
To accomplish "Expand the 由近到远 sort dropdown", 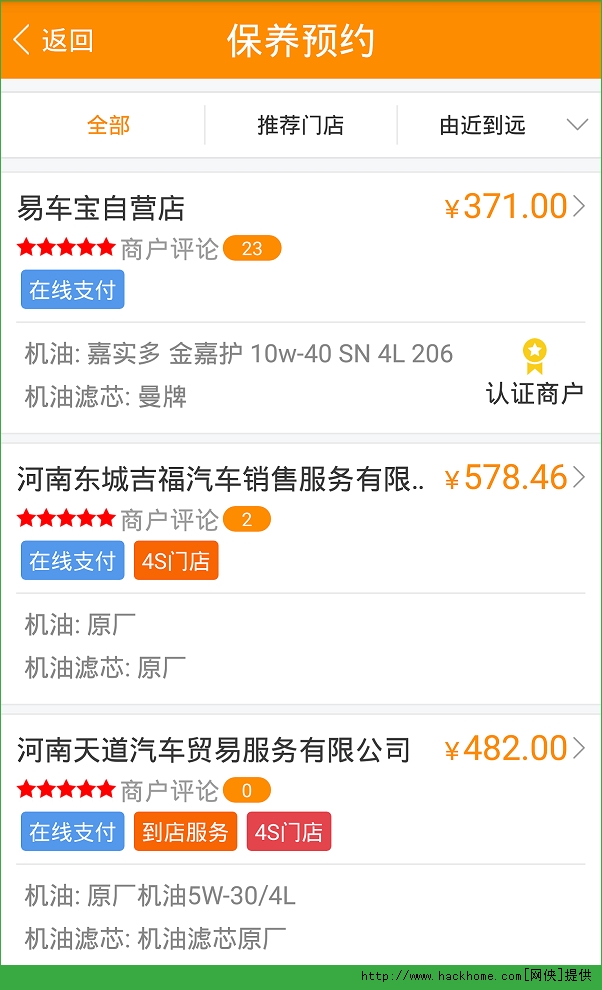I will point(510,126).
